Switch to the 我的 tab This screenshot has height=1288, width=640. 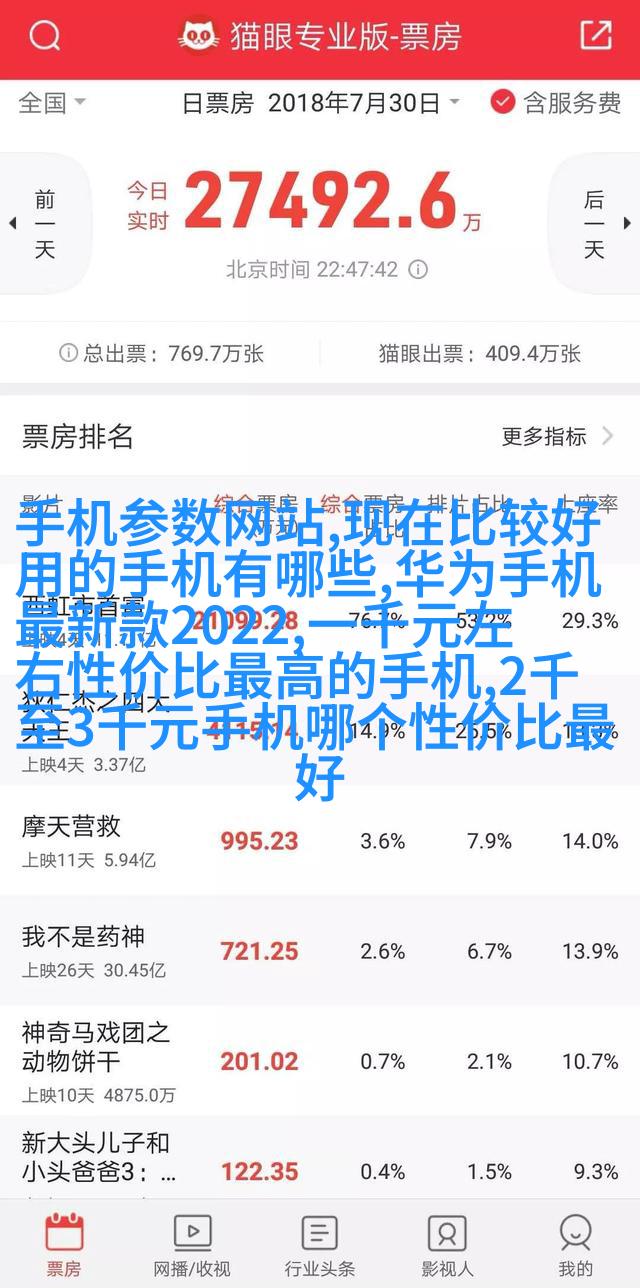click(575, 1241)
